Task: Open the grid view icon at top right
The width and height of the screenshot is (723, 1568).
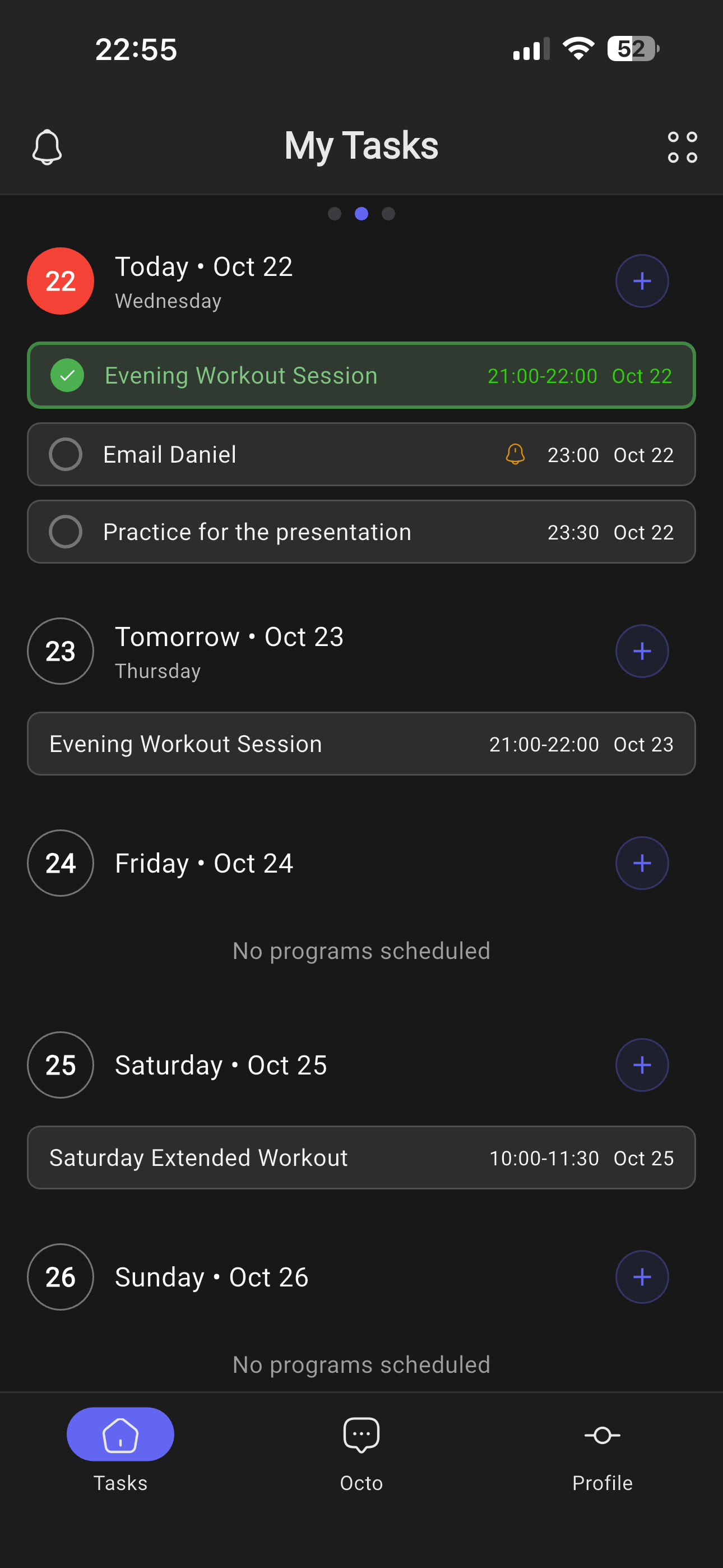Action: [x=681, y=146]
